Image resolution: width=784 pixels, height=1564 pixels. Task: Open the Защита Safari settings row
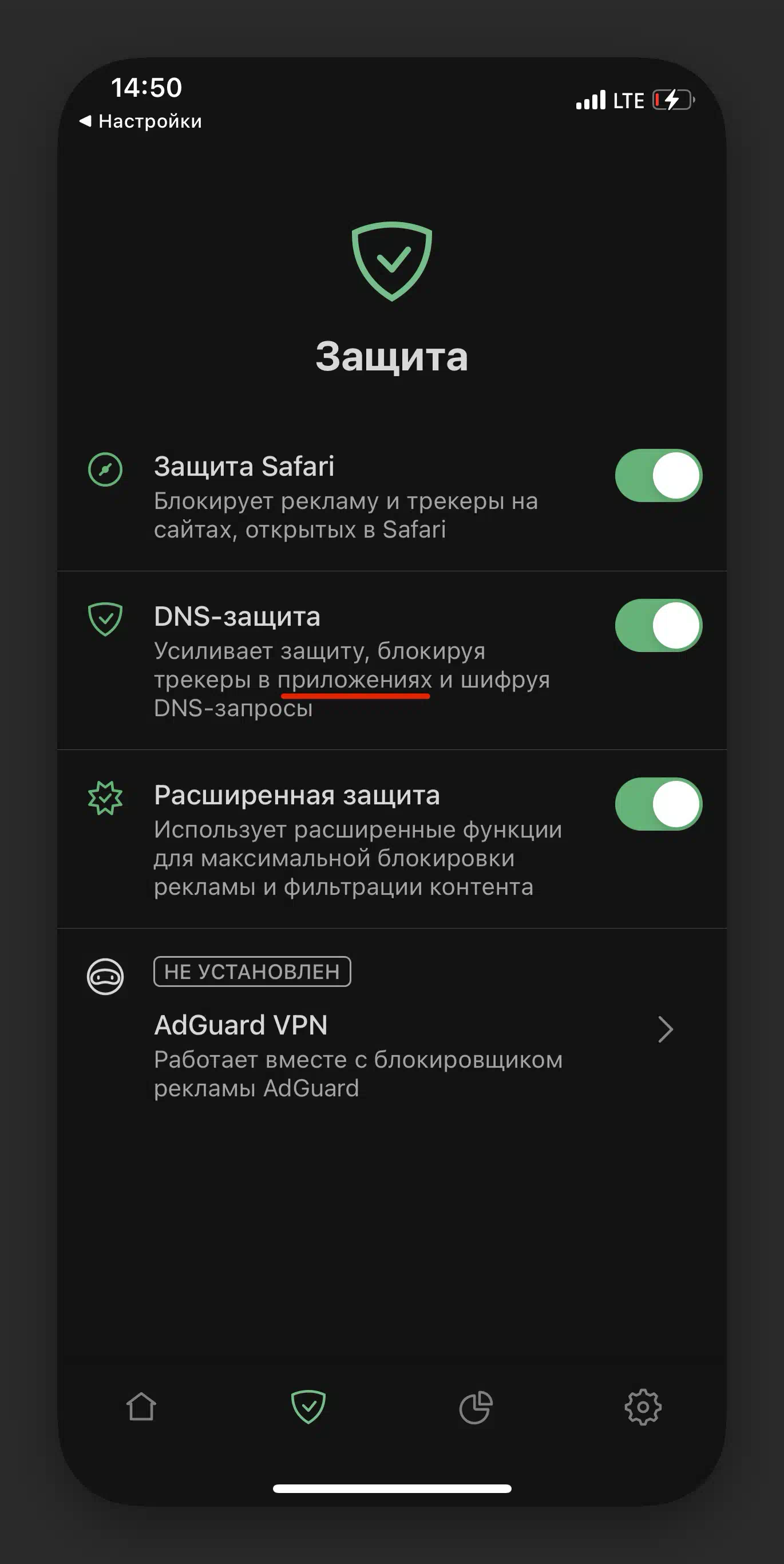[x=392, y=497]
